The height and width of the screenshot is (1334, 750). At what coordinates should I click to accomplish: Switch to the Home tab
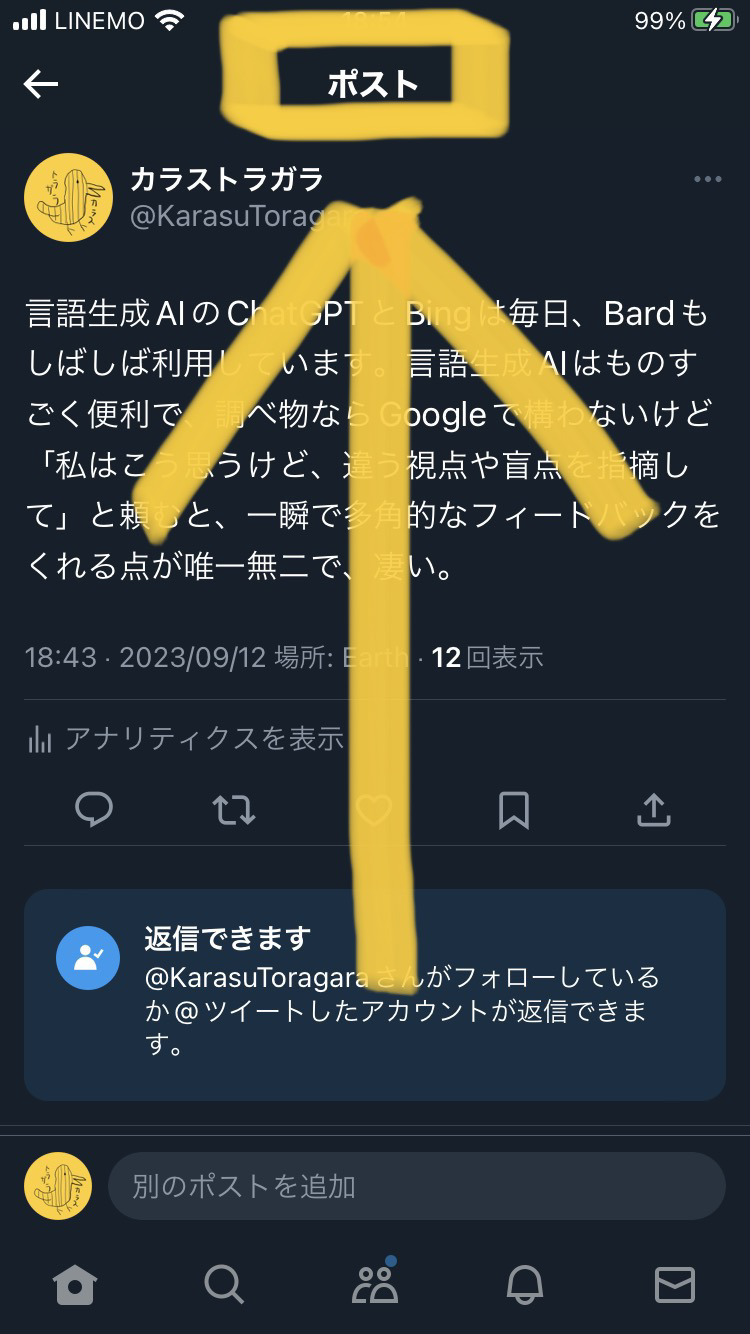click(75, 1284)
